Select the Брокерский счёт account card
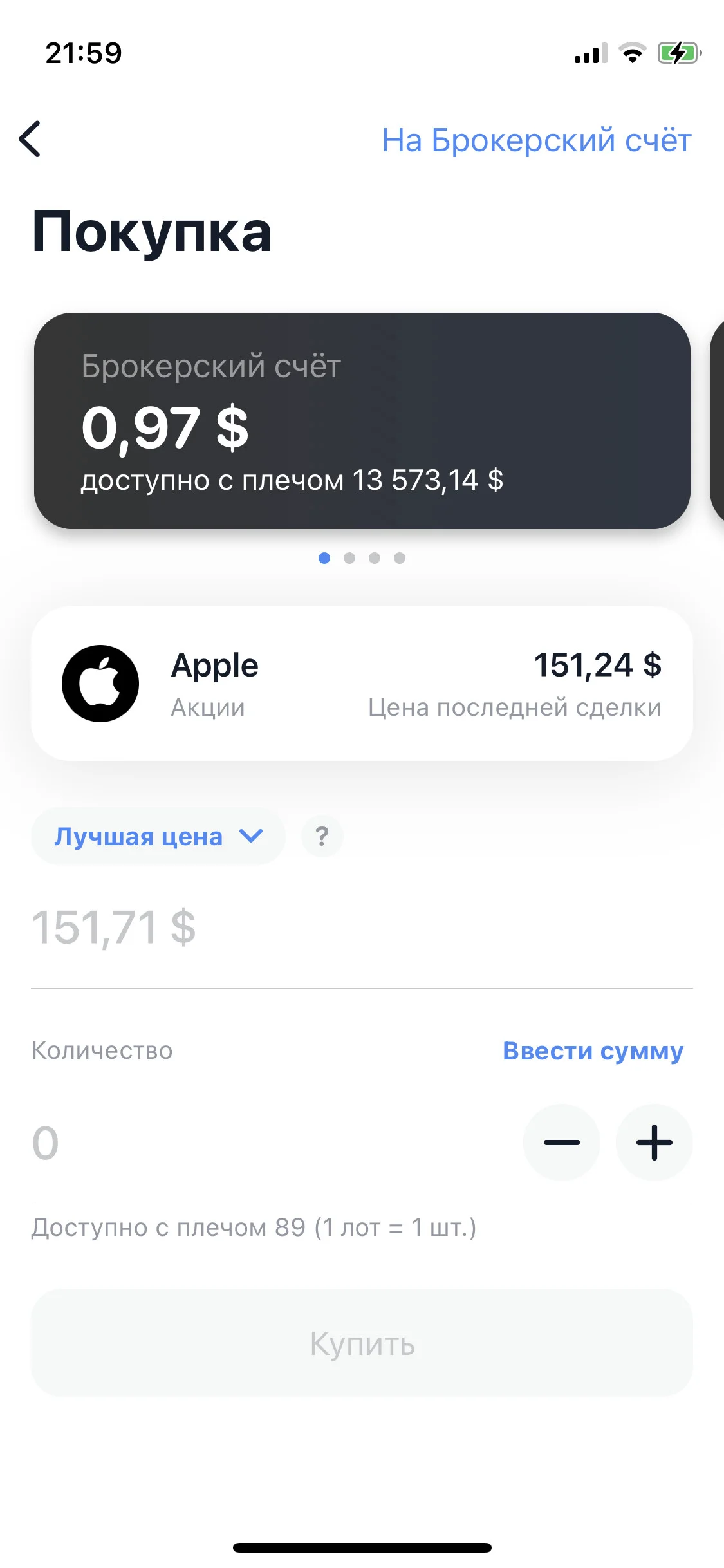Image resolution: width=724 pixels, height=1568 pixels. click(362, 421)
